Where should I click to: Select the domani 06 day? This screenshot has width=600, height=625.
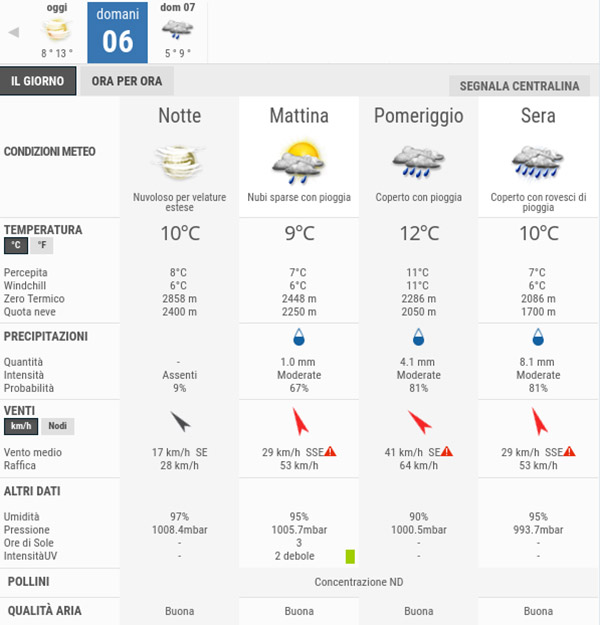tap(118, 32)
